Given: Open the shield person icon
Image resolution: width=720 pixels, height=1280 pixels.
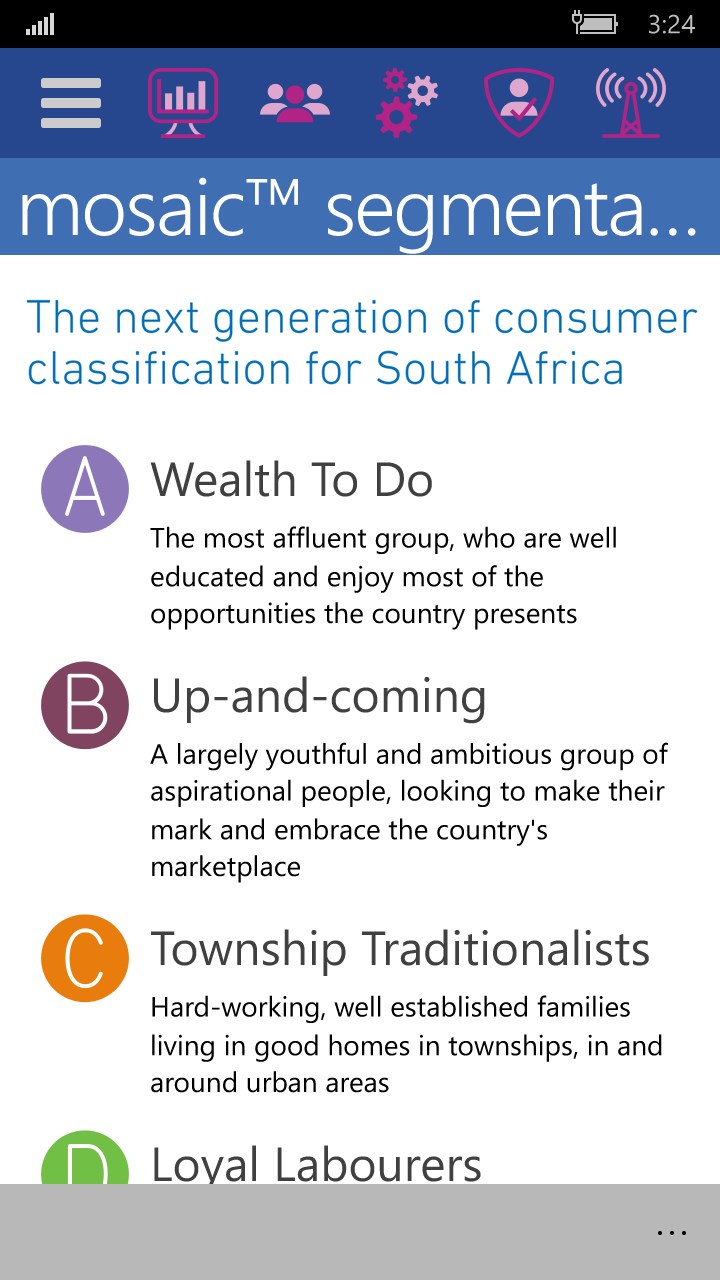Looking at the screenshot, I should coord(519,103).
